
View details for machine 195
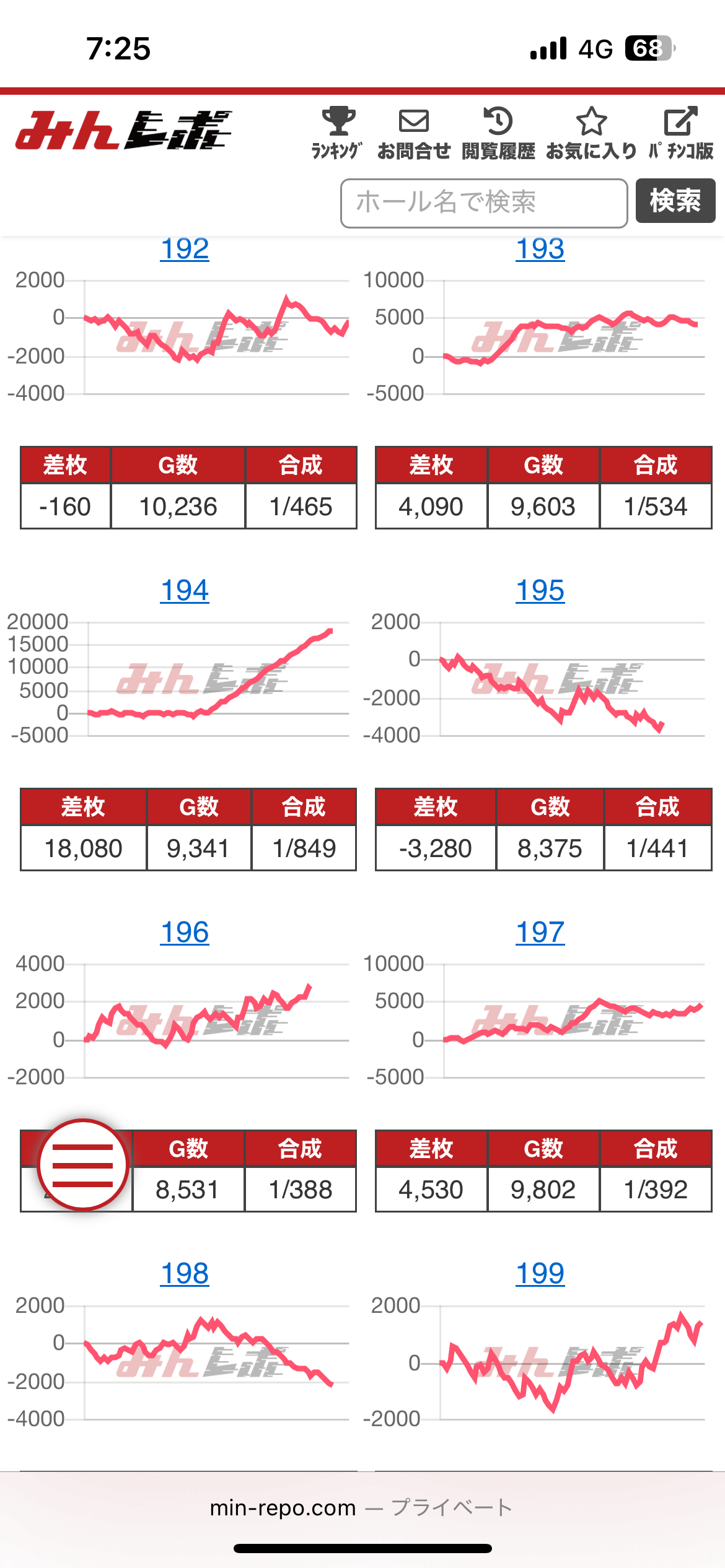[540, 591]
